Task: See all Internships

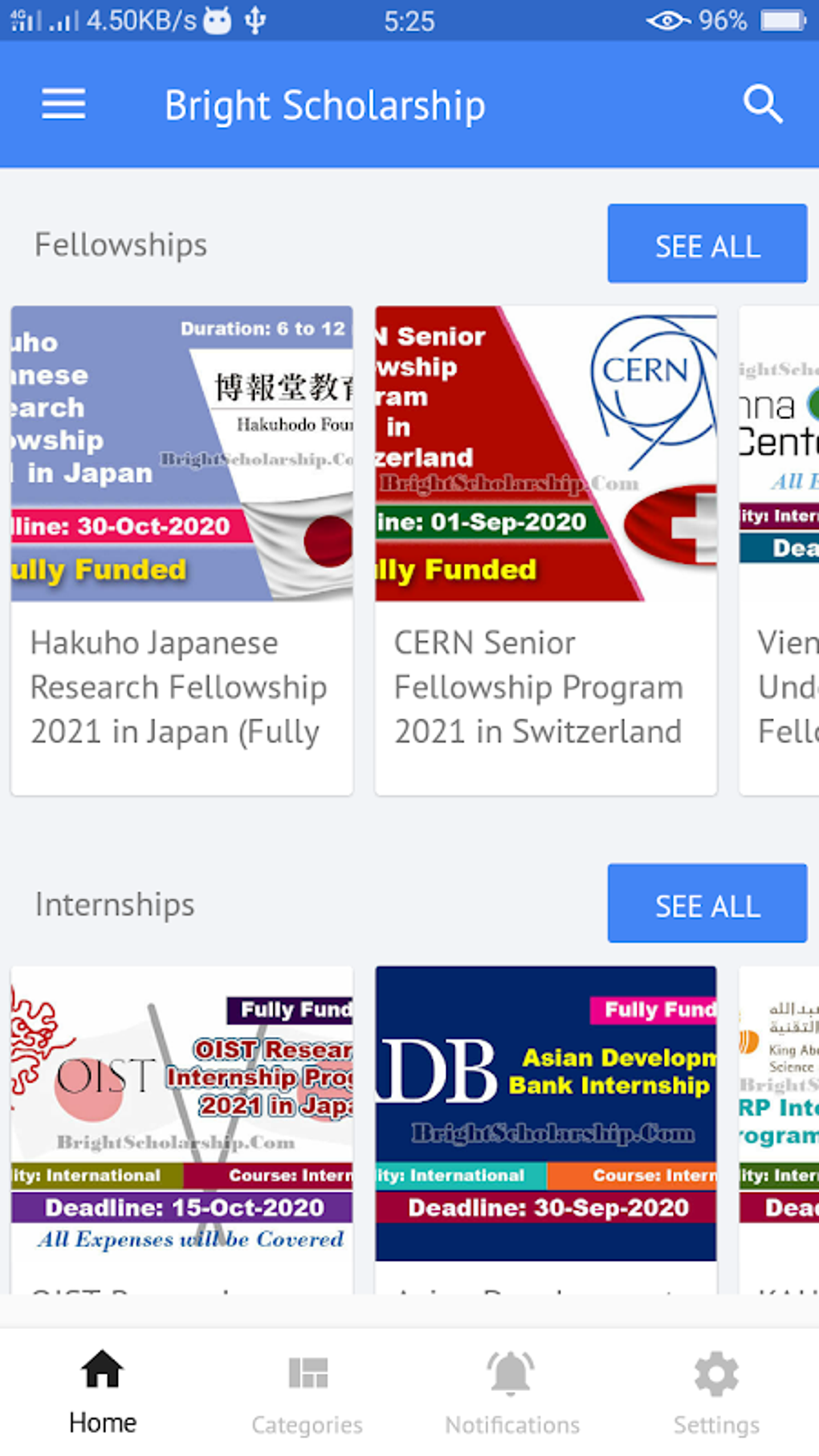Action: pos(707,903)
